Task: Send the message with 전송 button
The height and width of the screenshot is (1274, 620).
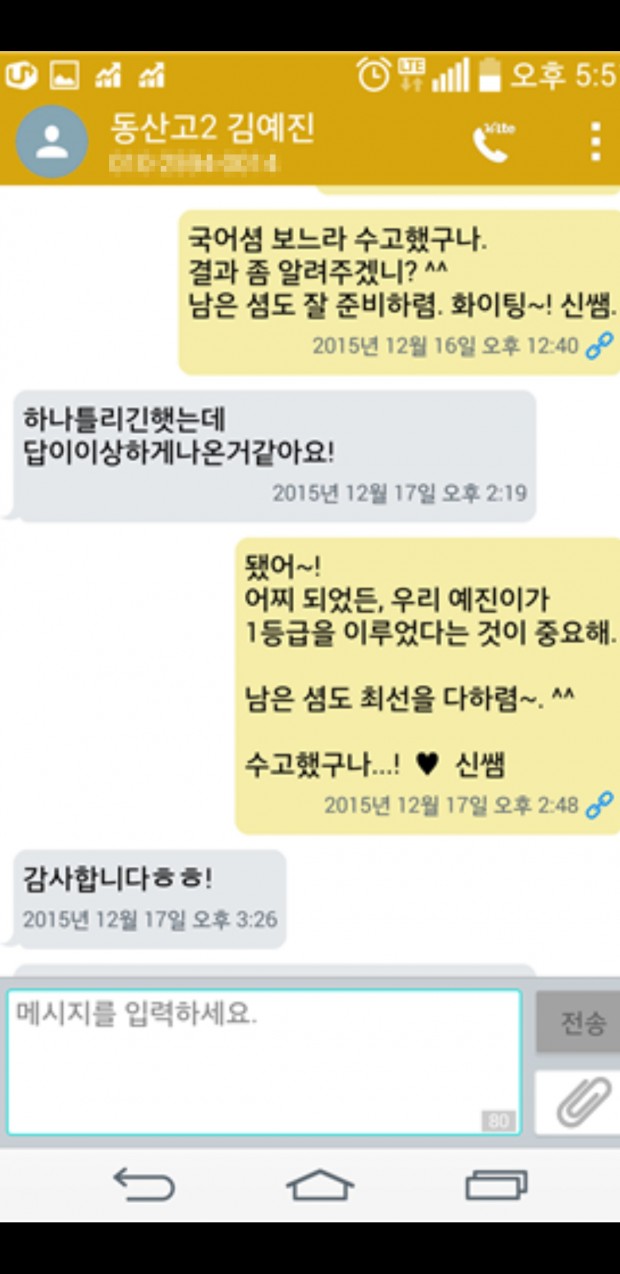Action: pos(578,1023)
